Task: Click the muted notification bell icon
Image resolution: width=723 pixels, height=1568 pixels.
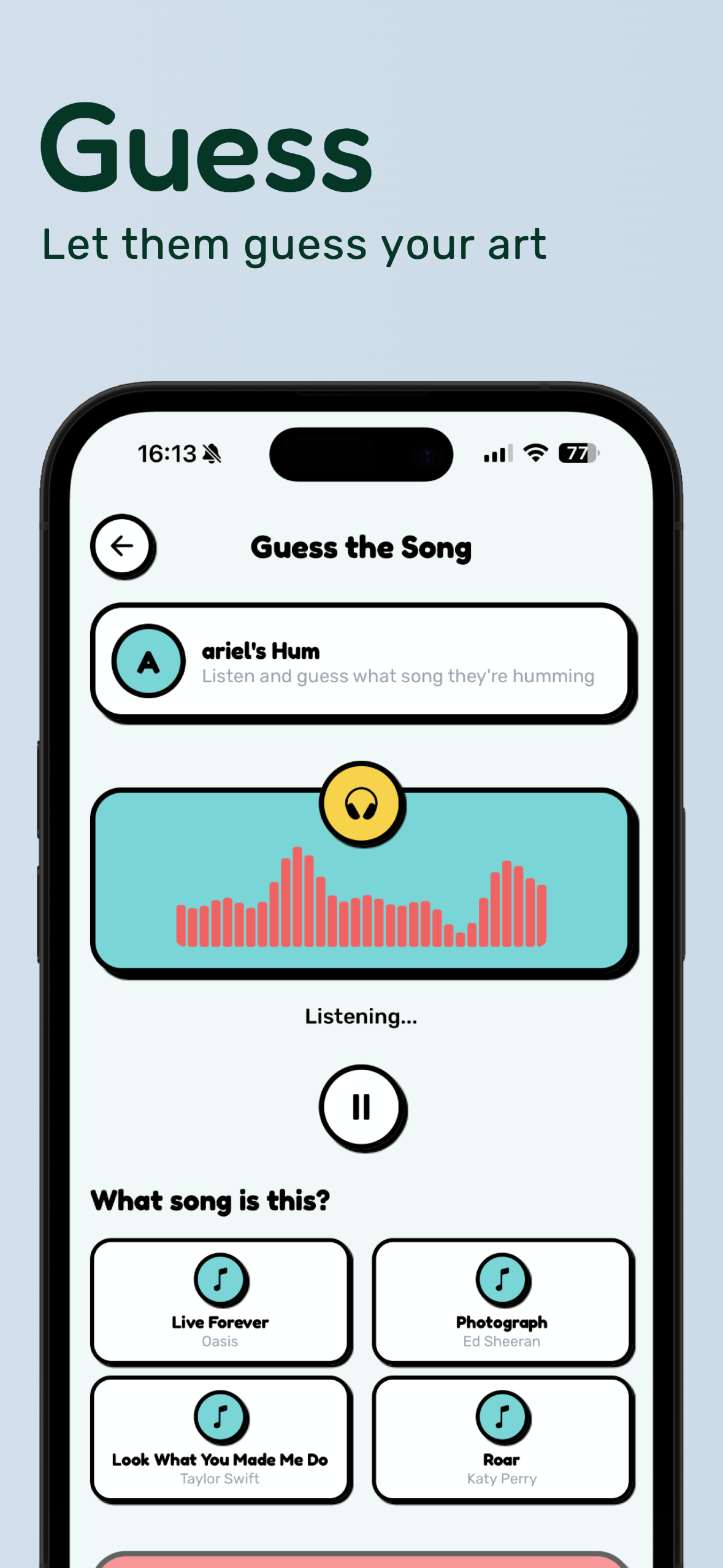Action: click(x=211, y=452)
